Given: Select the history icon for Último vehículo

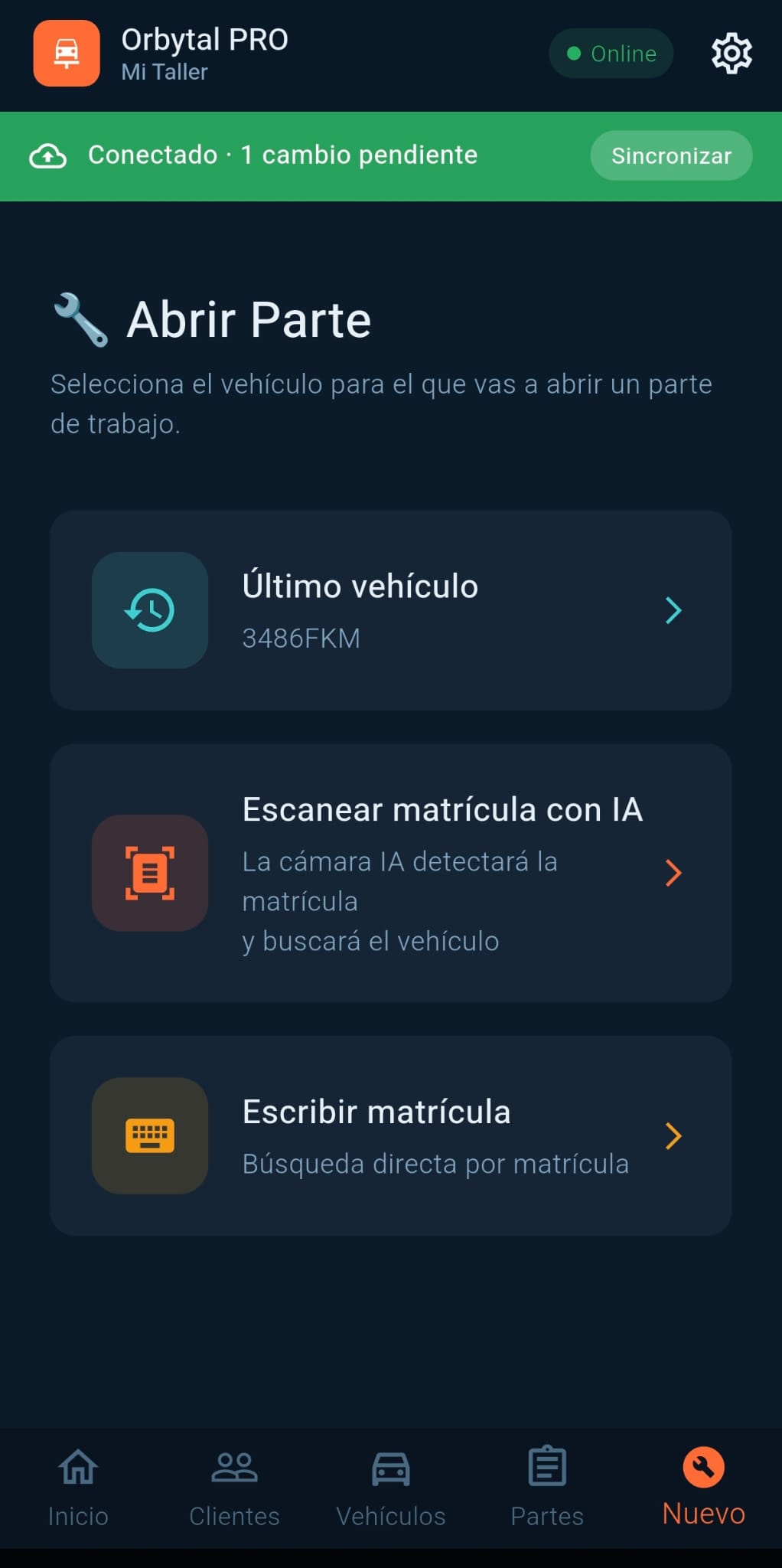Looking at the screenshot, I should point(149,610).
